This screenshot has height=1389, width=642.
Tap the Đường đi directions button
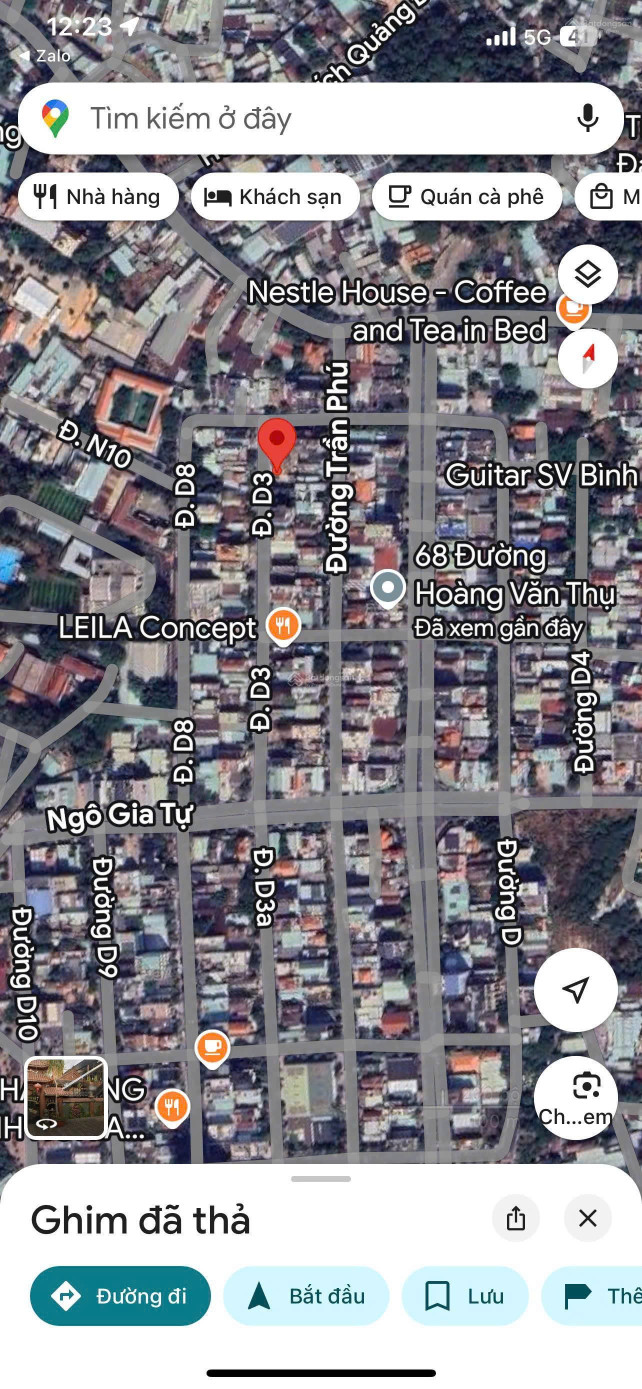(x=121, y=1296)
